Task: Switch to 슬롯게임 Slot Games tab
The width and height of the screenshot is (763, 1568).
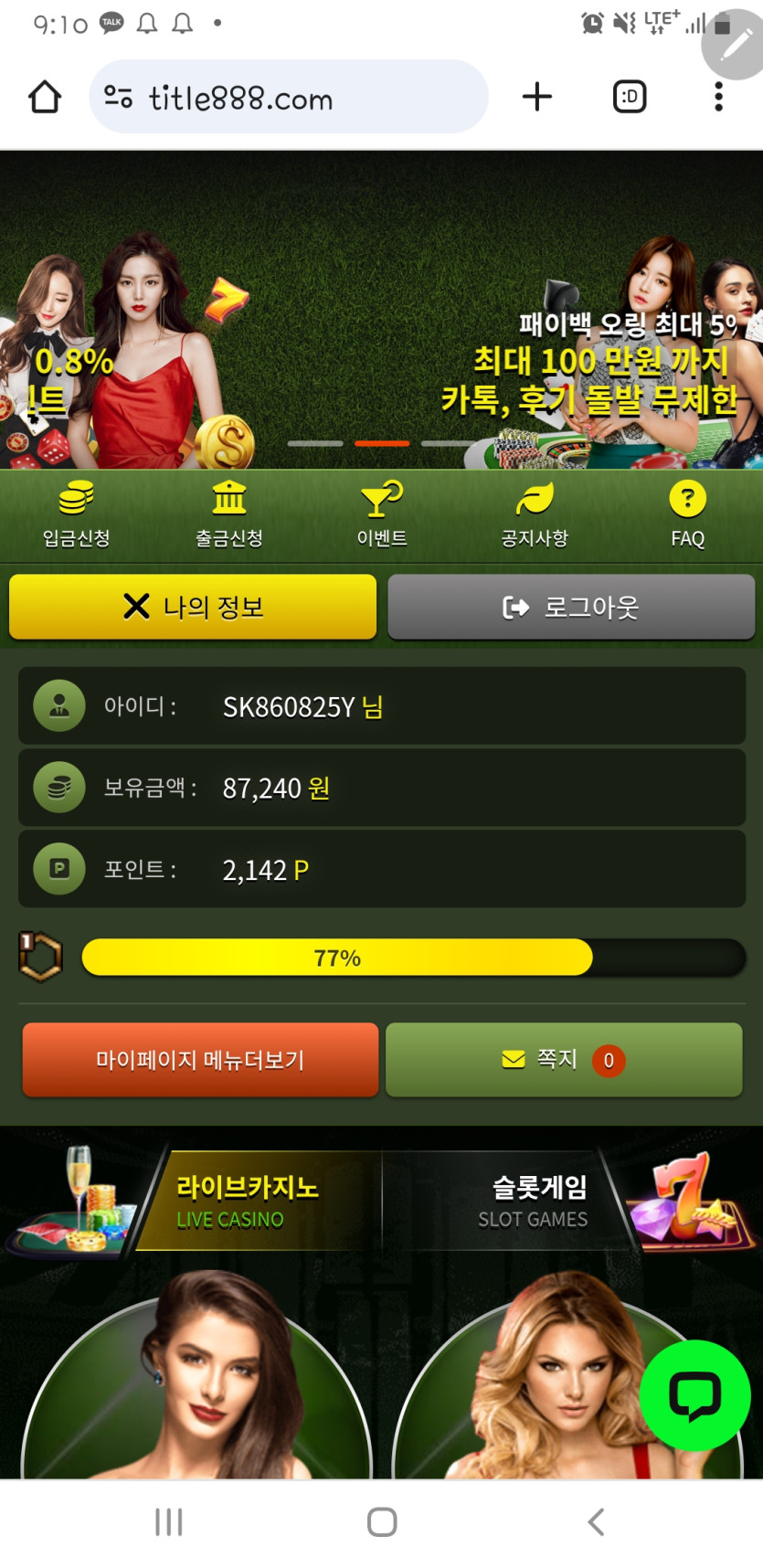Action: point(533,1201)
